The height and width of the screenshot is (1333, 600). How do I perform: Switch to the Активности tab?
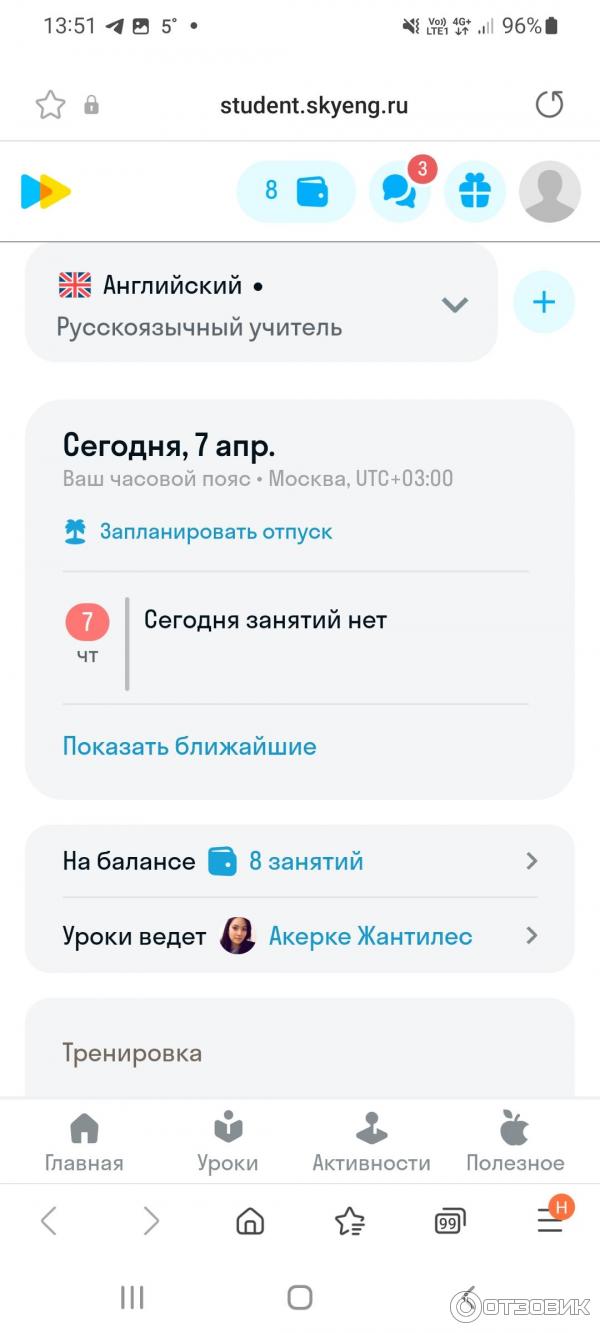click(371, 1143)
